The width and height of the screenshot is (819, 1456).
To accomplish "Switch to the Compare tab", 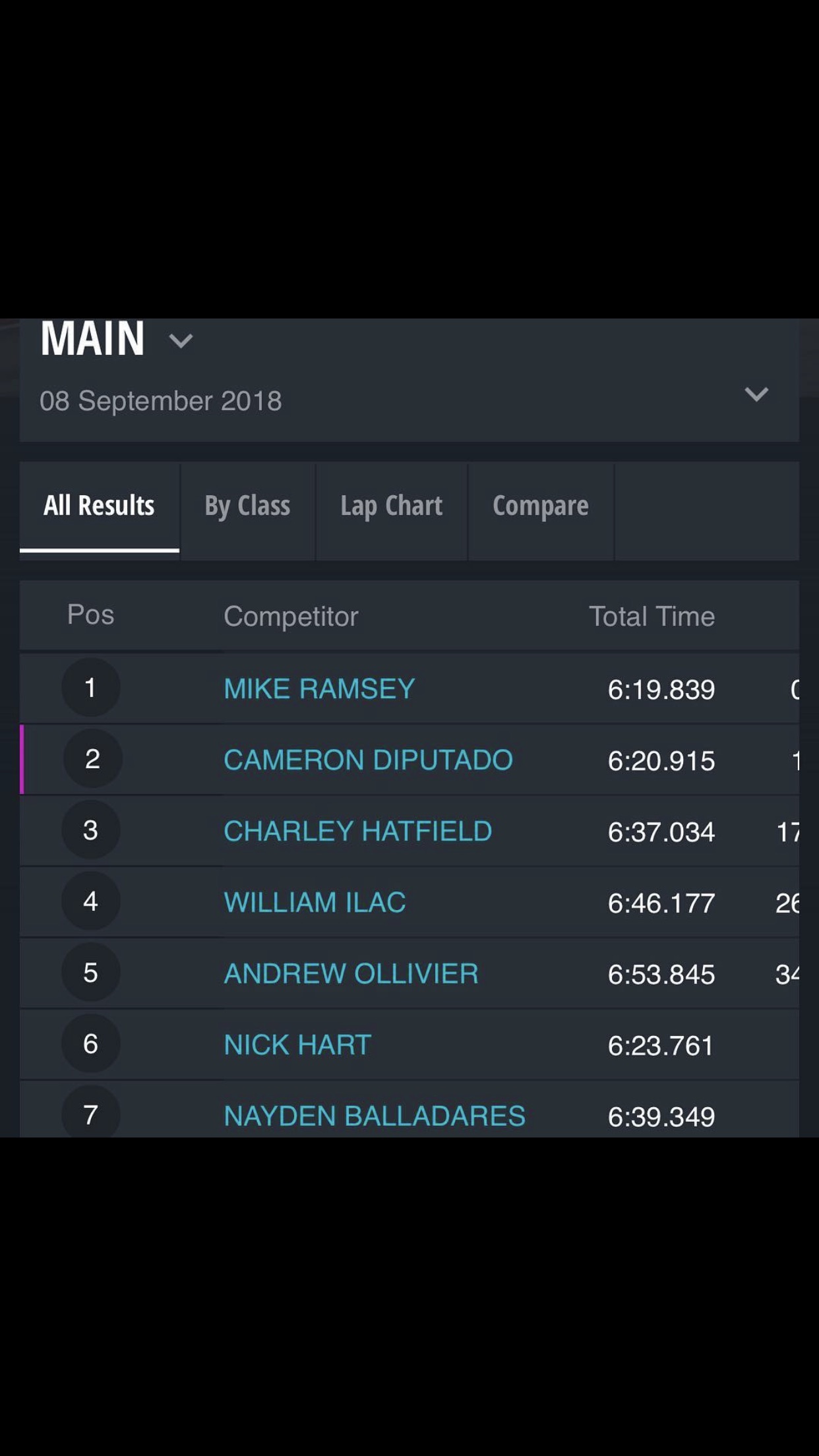I will click(541, 506).
